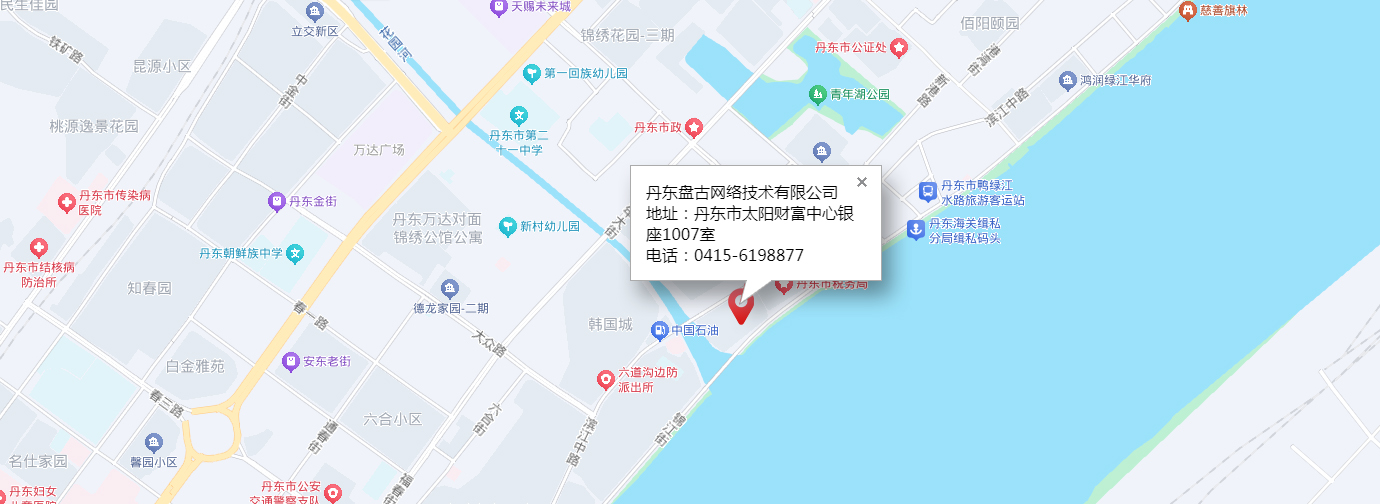Screen dimensions: 1380x504
Task: Tap 丹东市公证处 point of interest
Action: (x=899, y=46)
